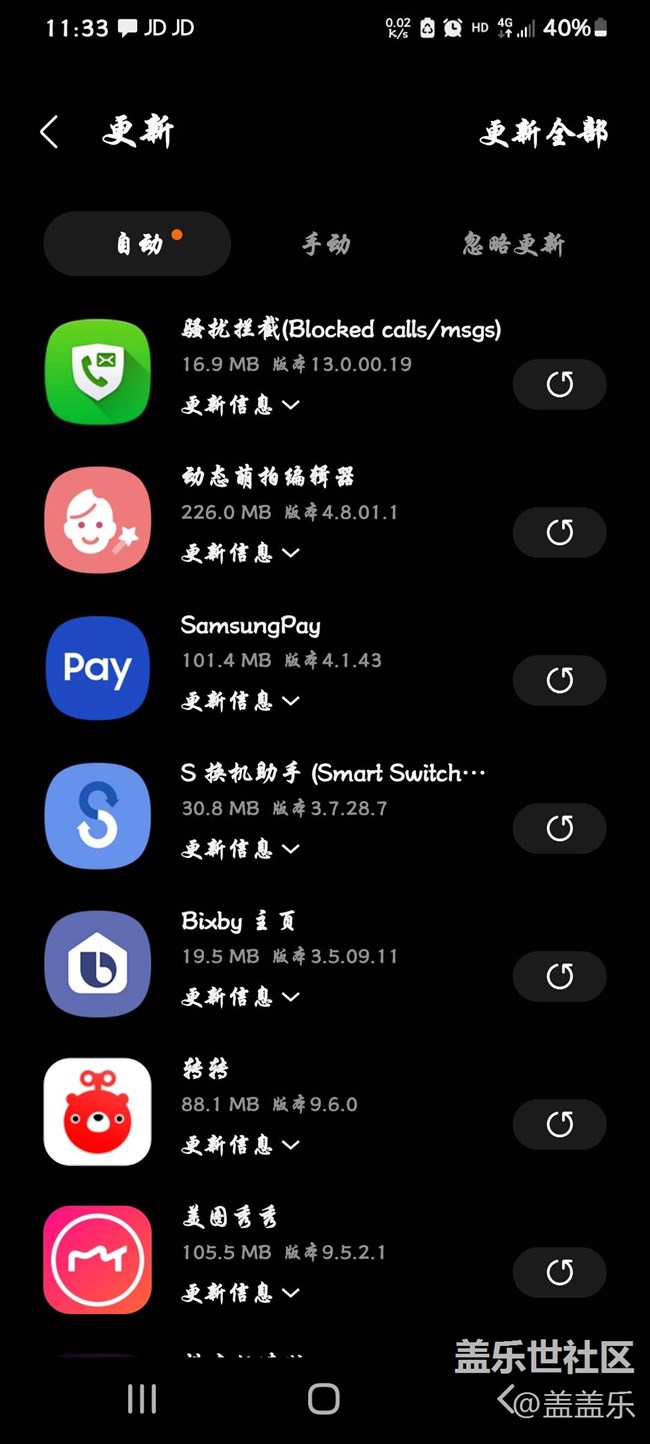Update Bixby 主页 app
This screenshot has height=1444, width=650.
559,976
